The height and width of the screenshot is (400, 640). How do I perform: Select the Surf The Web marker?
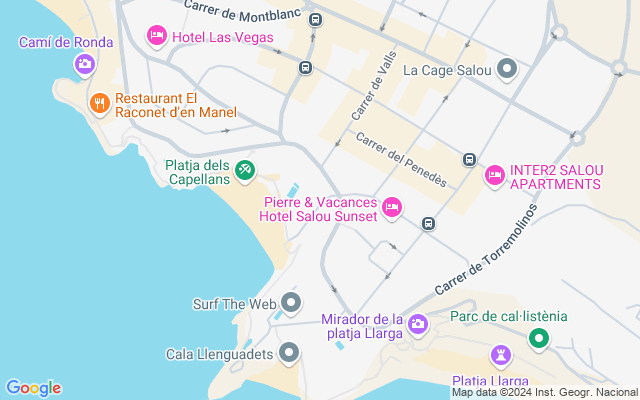[291, 304]
